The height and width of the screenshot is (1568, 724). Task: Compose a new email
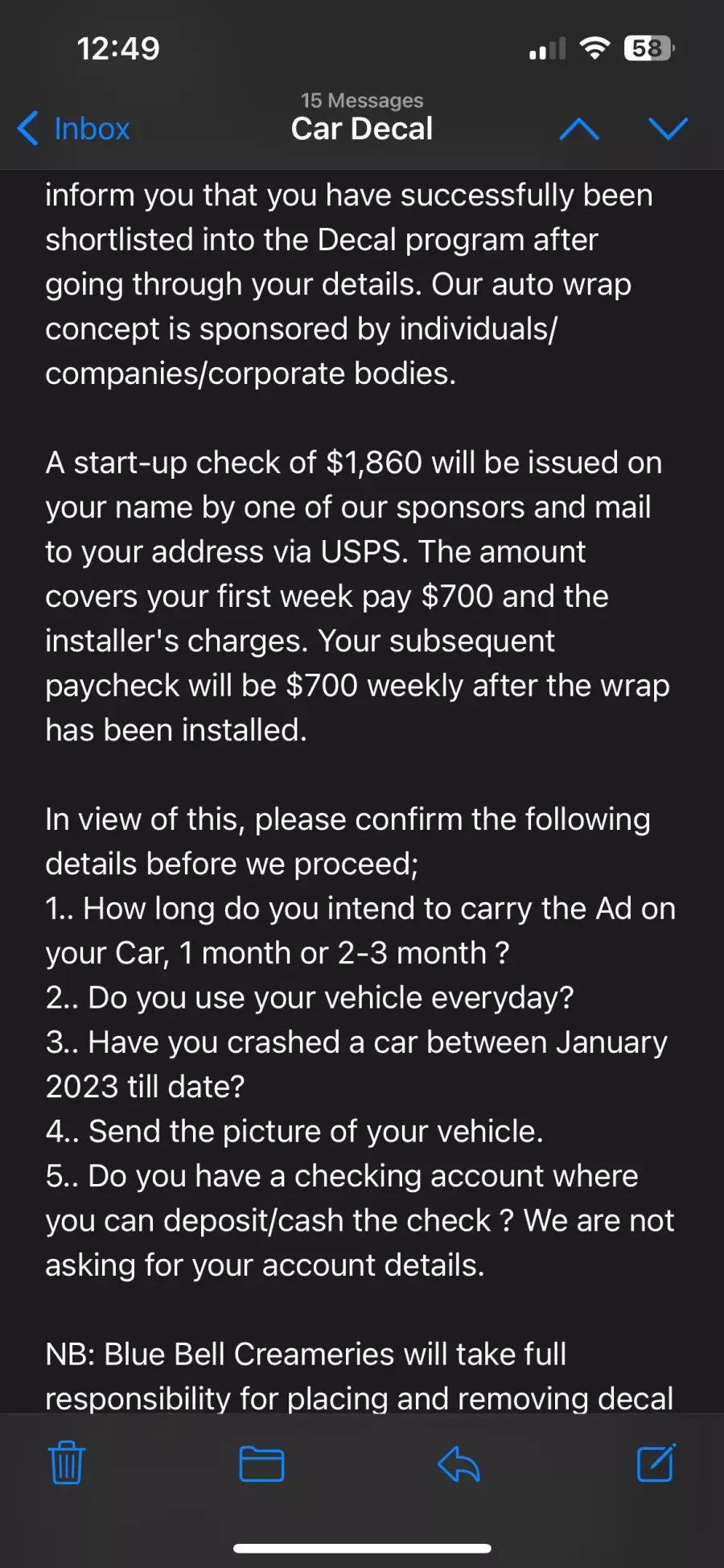pyautogui.click(x=656, y=1463)
